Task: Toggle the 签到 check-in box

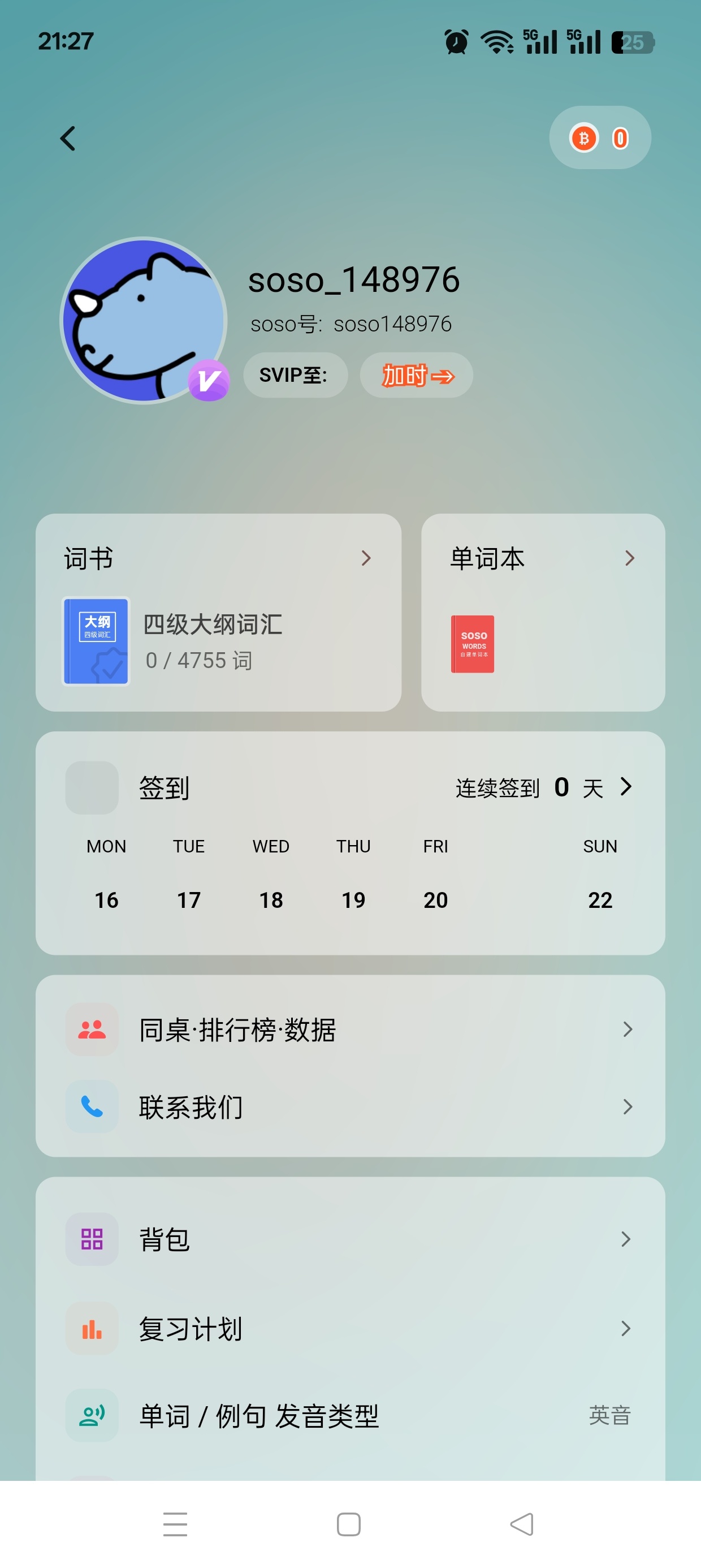Action: point(93,787)
